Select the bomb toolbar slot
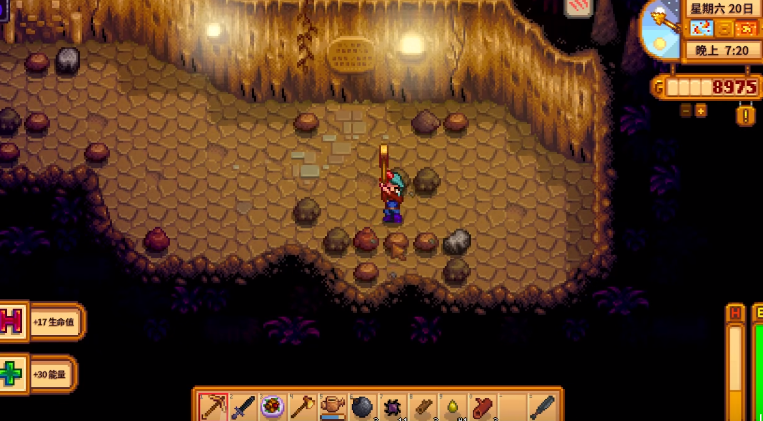The image size is (763, 421). pyautogui.click(x=362, y=406)
